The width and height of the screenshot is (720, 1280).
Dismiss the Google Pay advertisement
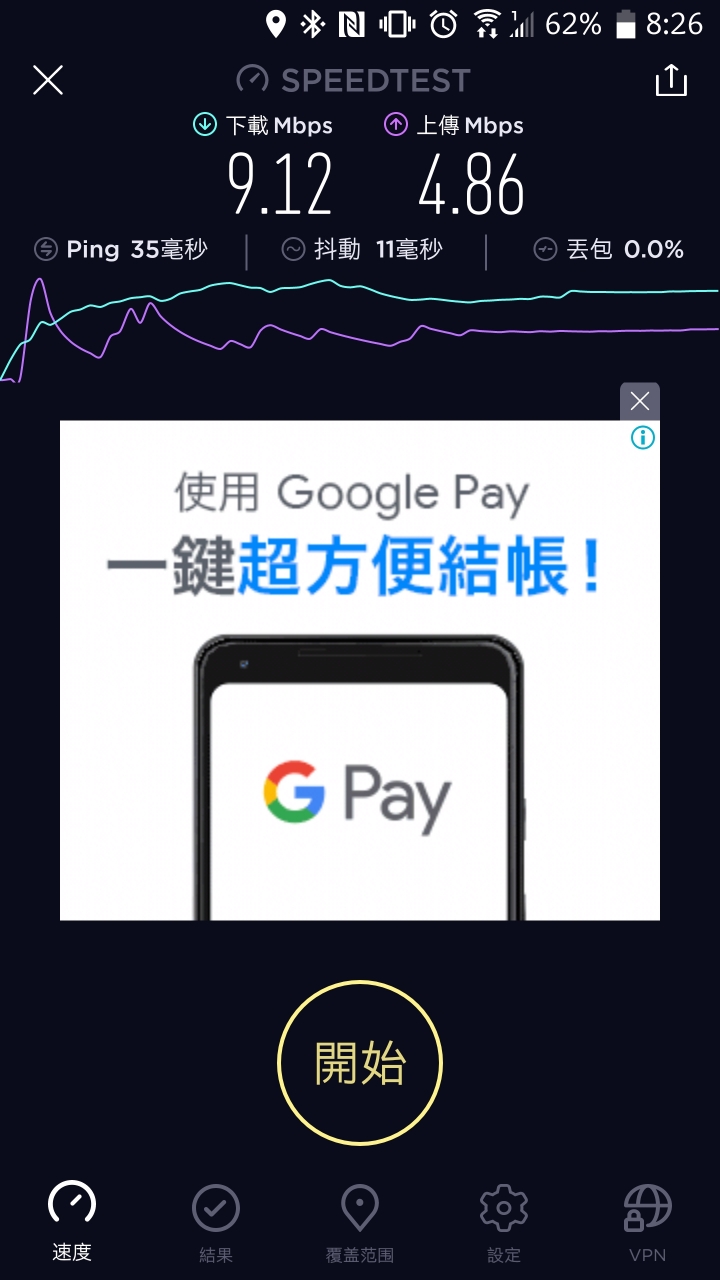coord(640,401)
